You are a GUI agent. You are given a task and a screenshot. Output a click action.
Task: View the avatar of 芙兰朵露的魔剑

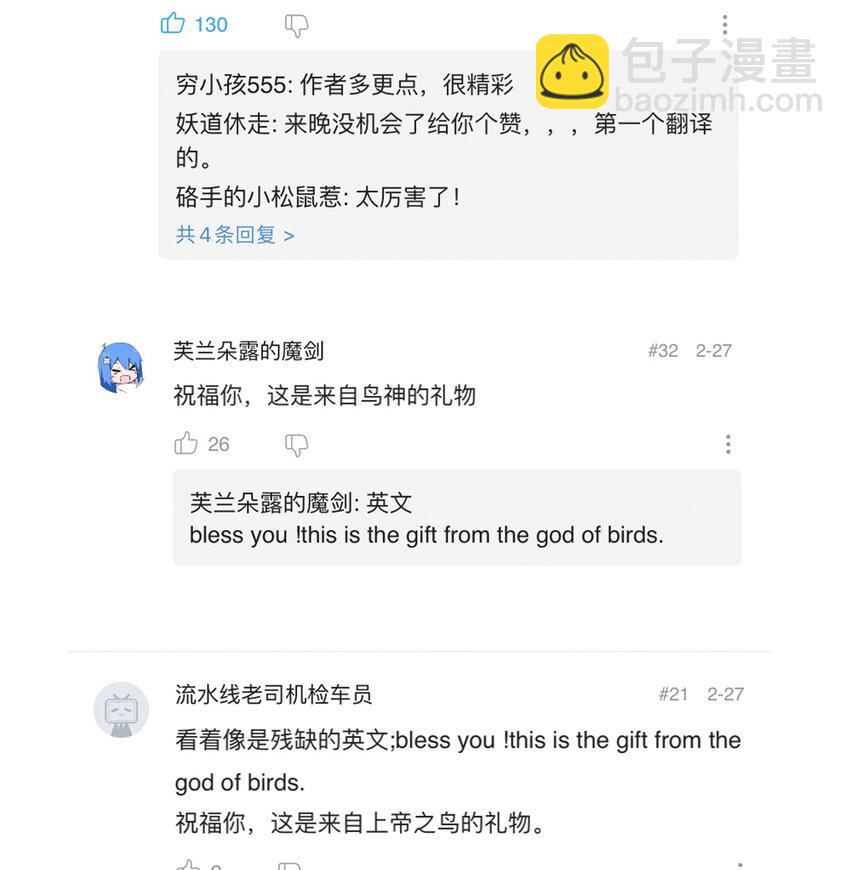(120, 367)
